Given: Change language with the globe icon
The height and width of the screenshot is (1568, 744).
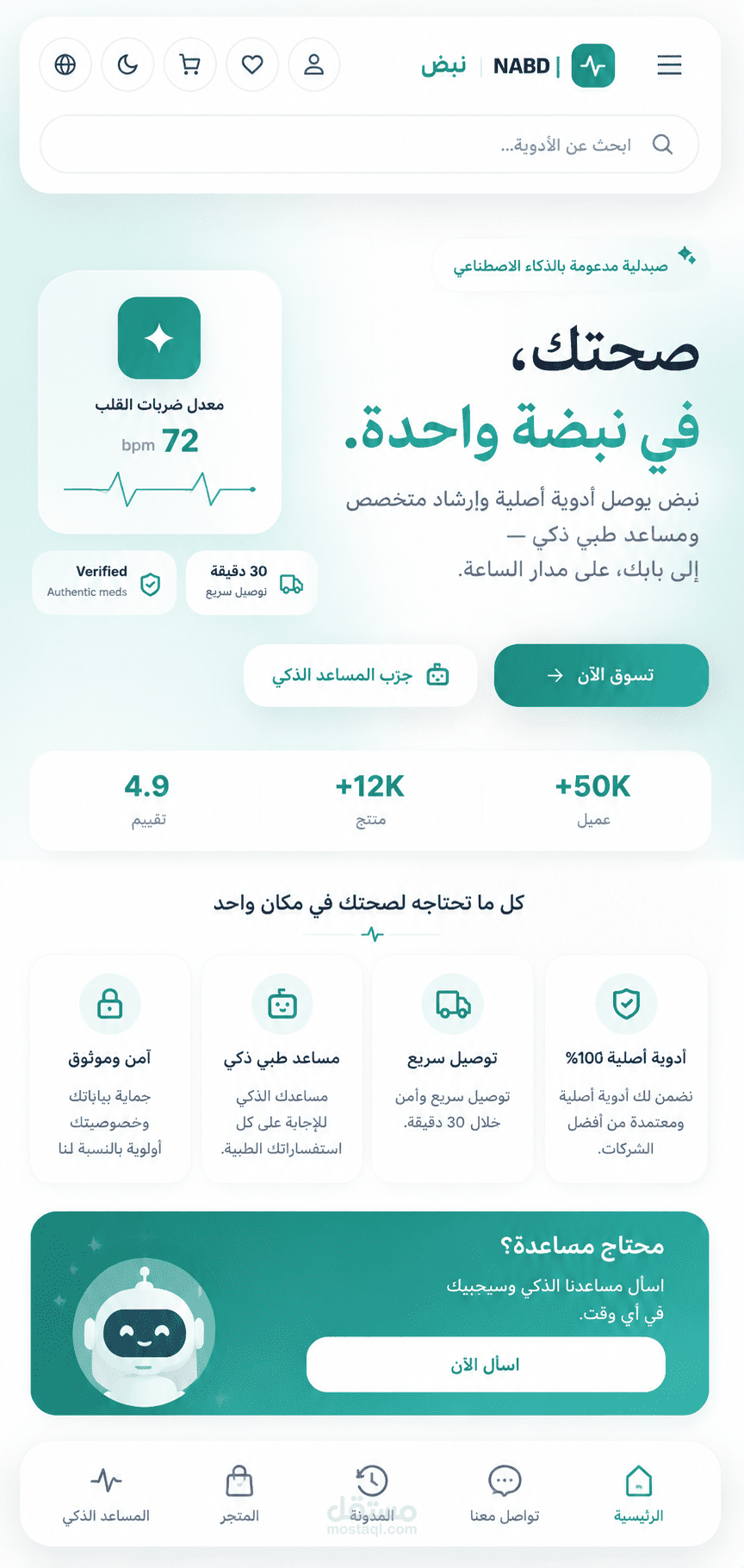Looking at the screenshot, I should coord(65,65).
